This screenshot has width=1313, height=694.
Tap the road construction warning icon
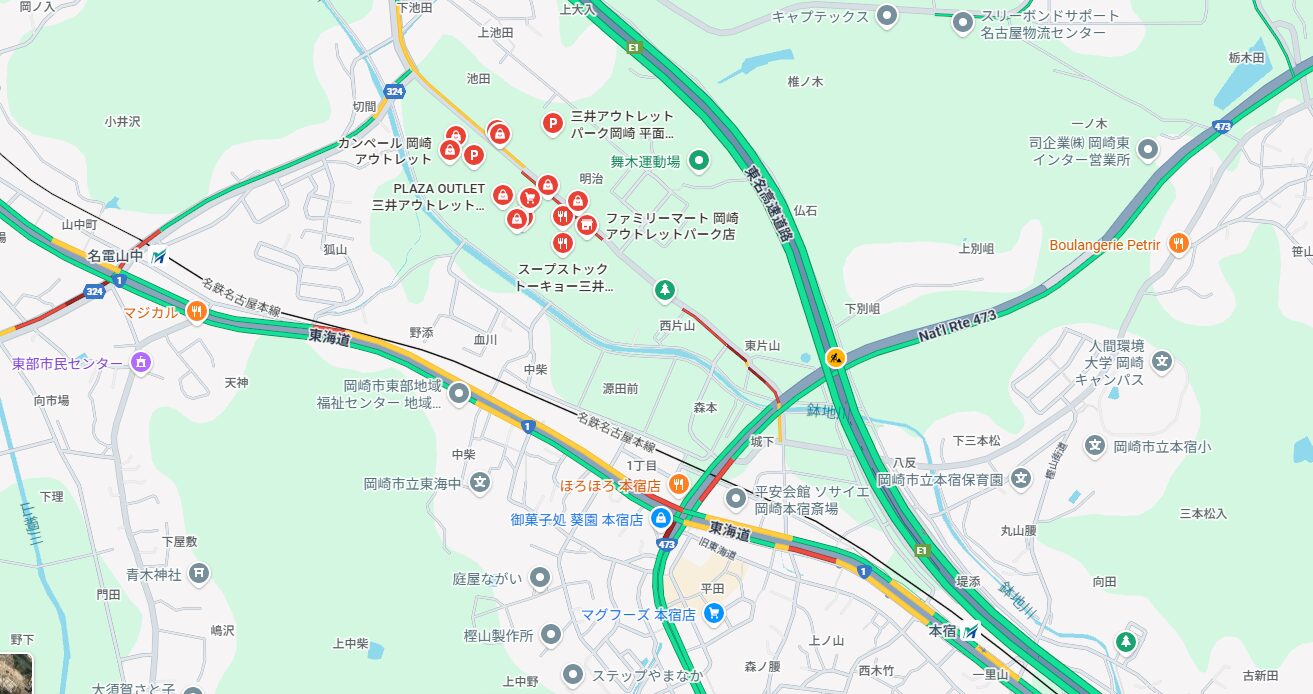836,357
